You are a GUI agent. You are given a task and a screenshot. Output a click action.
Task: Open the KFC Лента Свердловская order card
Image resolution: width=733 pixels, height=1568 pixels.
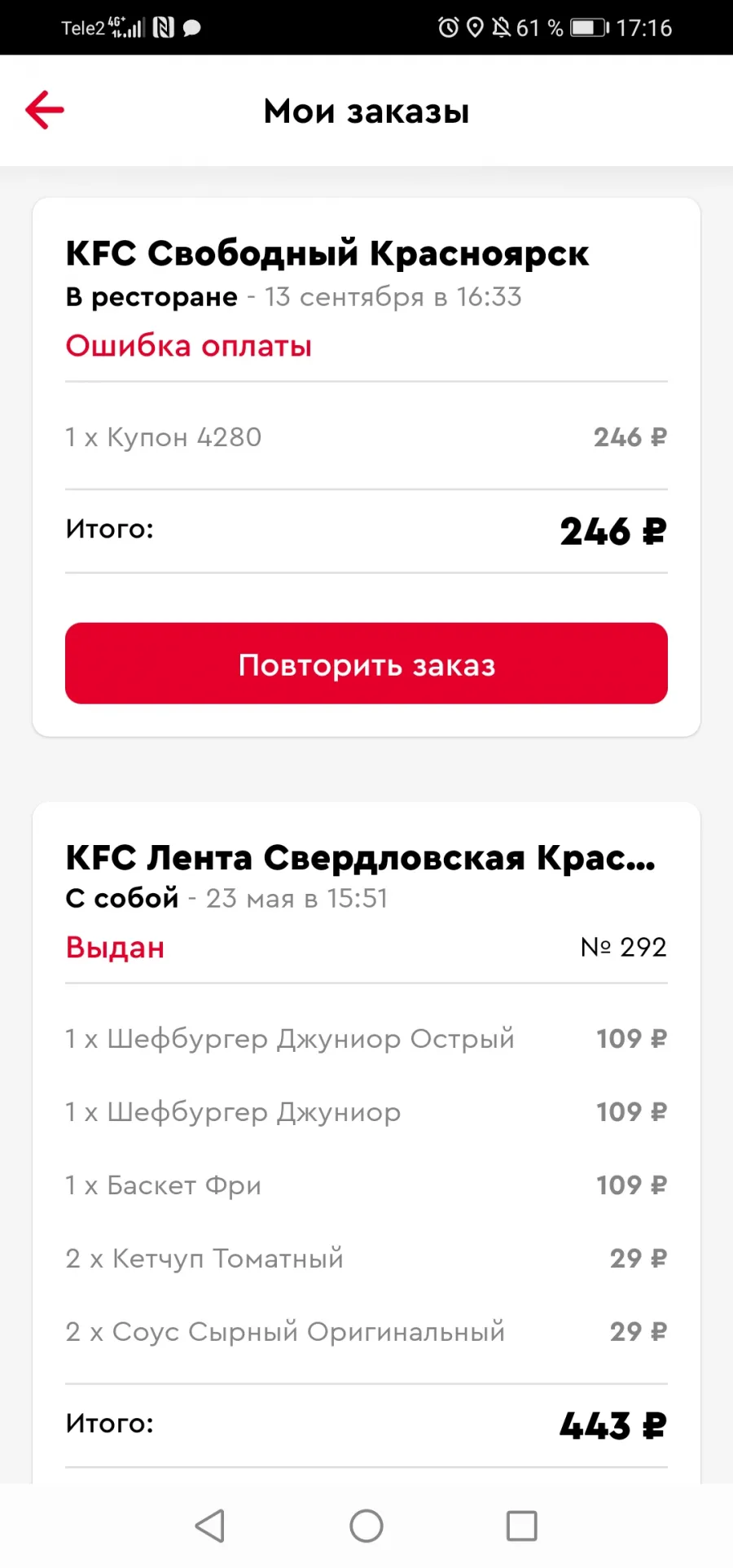(x=366, y=1142)
